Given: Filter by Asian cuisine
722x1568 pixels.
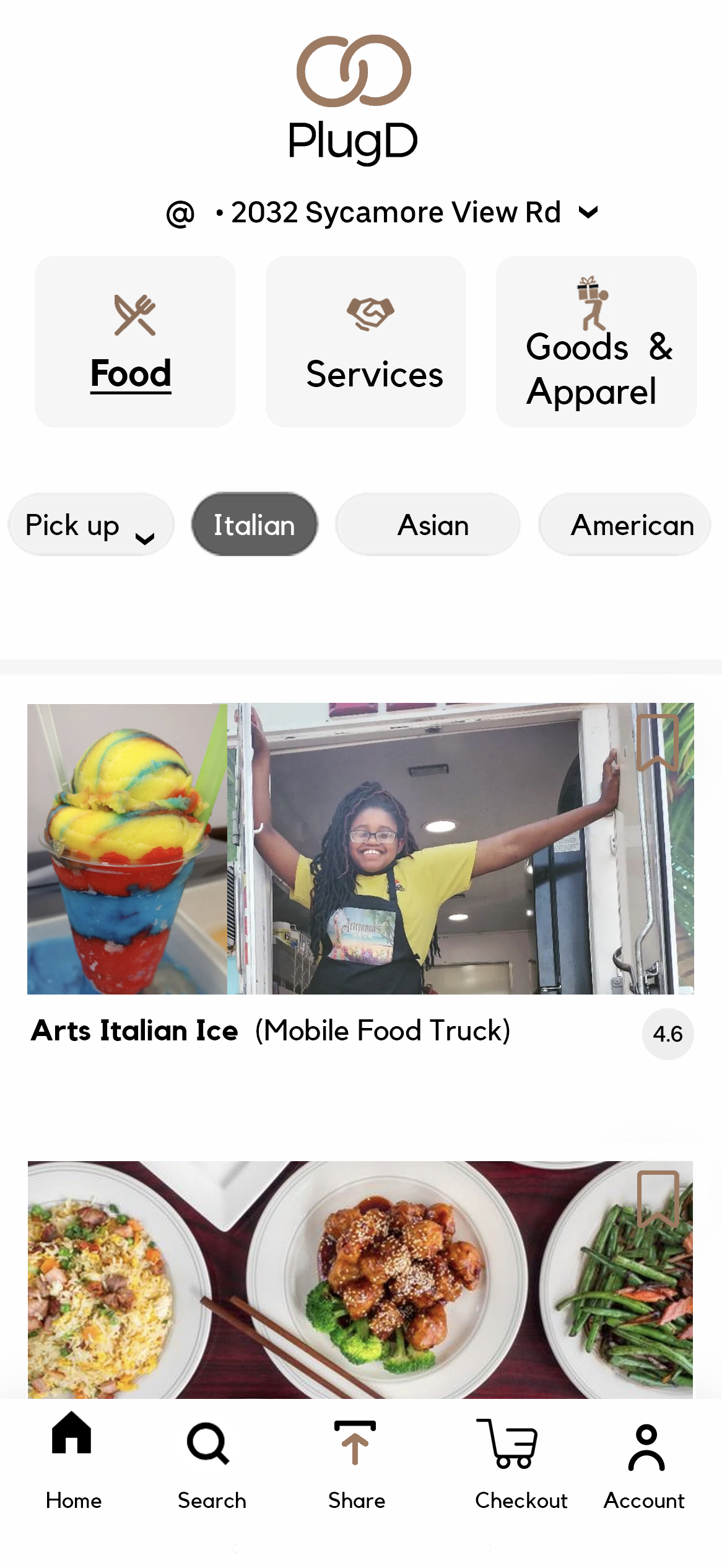Looking at the screenshot, I should tap(428, 525).
